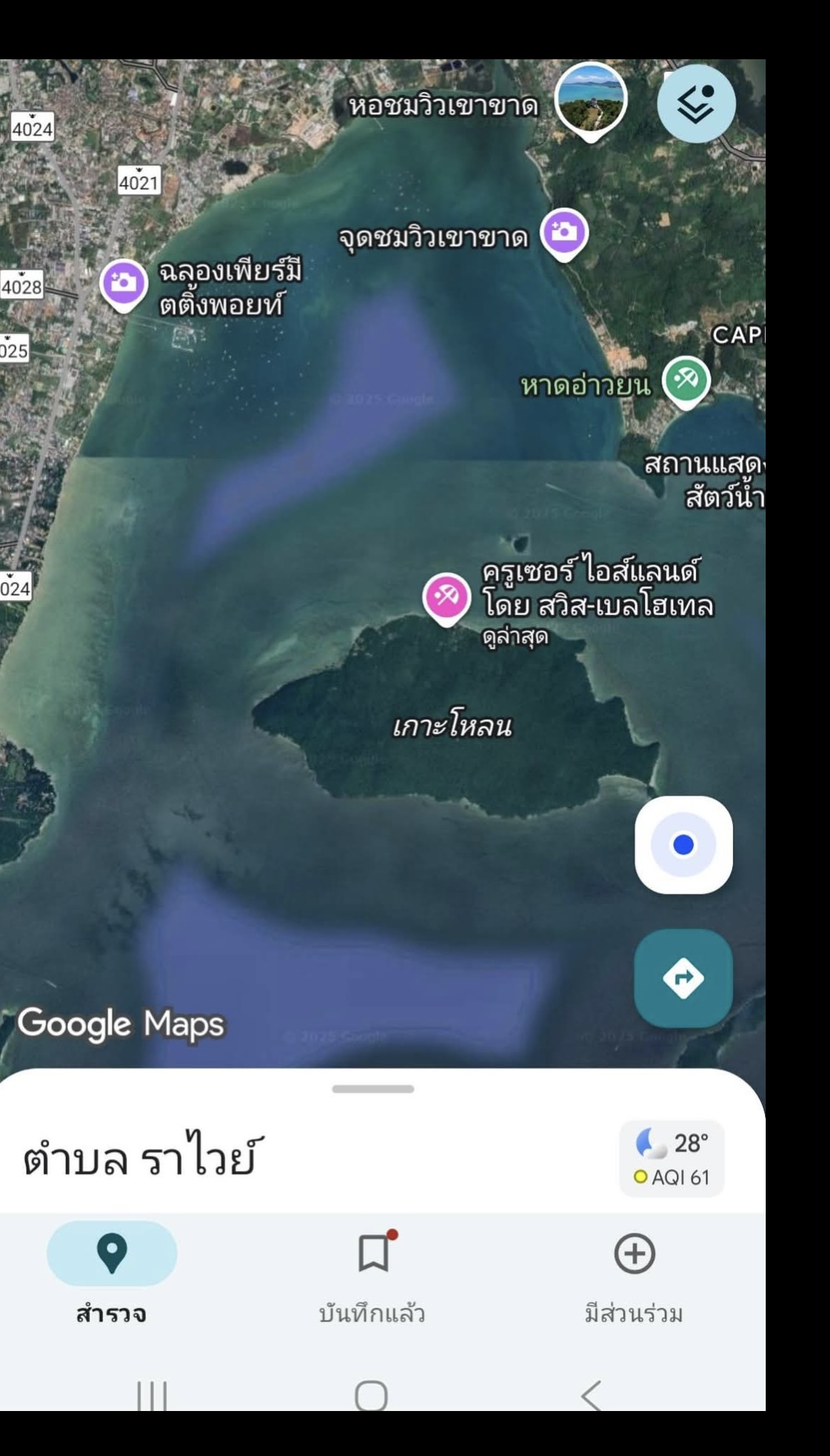This screenshot has height=1456, width=830.
Task: Go to the system home screen
Action: (371, 1394)
